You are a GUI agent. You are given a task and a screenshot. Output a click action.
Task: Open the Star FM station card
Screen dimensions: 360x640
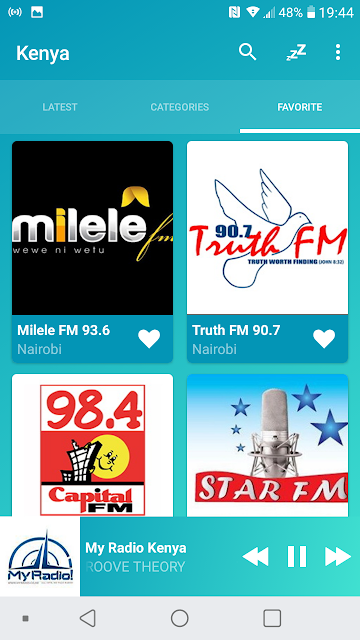click(x=267, y=446)
